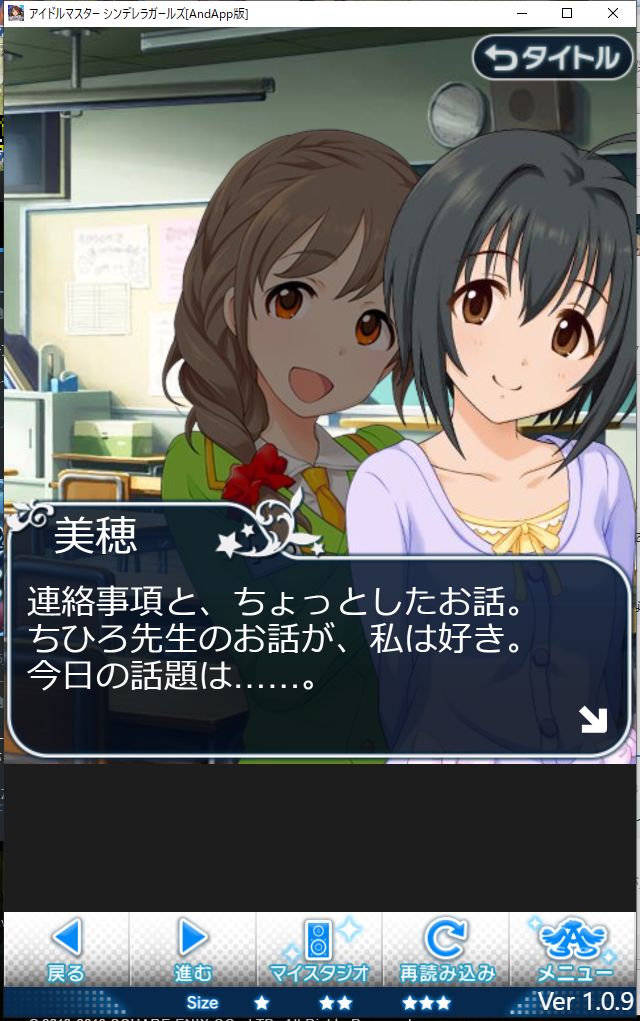Go back with 戻る button
The width and height of the screenshot is (640, 1021).
coord(66,950)
